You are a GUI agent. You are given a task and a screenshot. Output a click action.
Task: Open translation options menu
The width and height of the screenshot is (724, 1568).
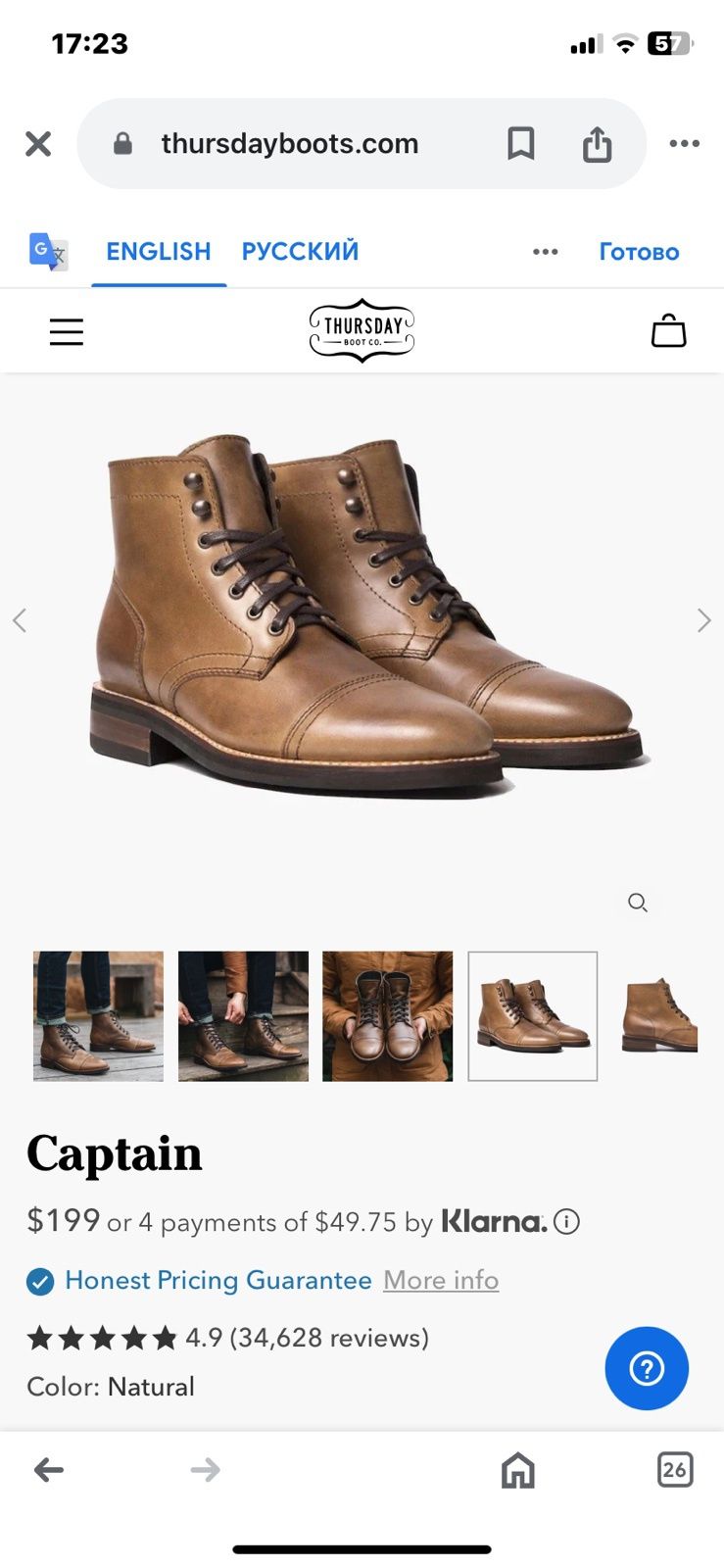[545, 252]
